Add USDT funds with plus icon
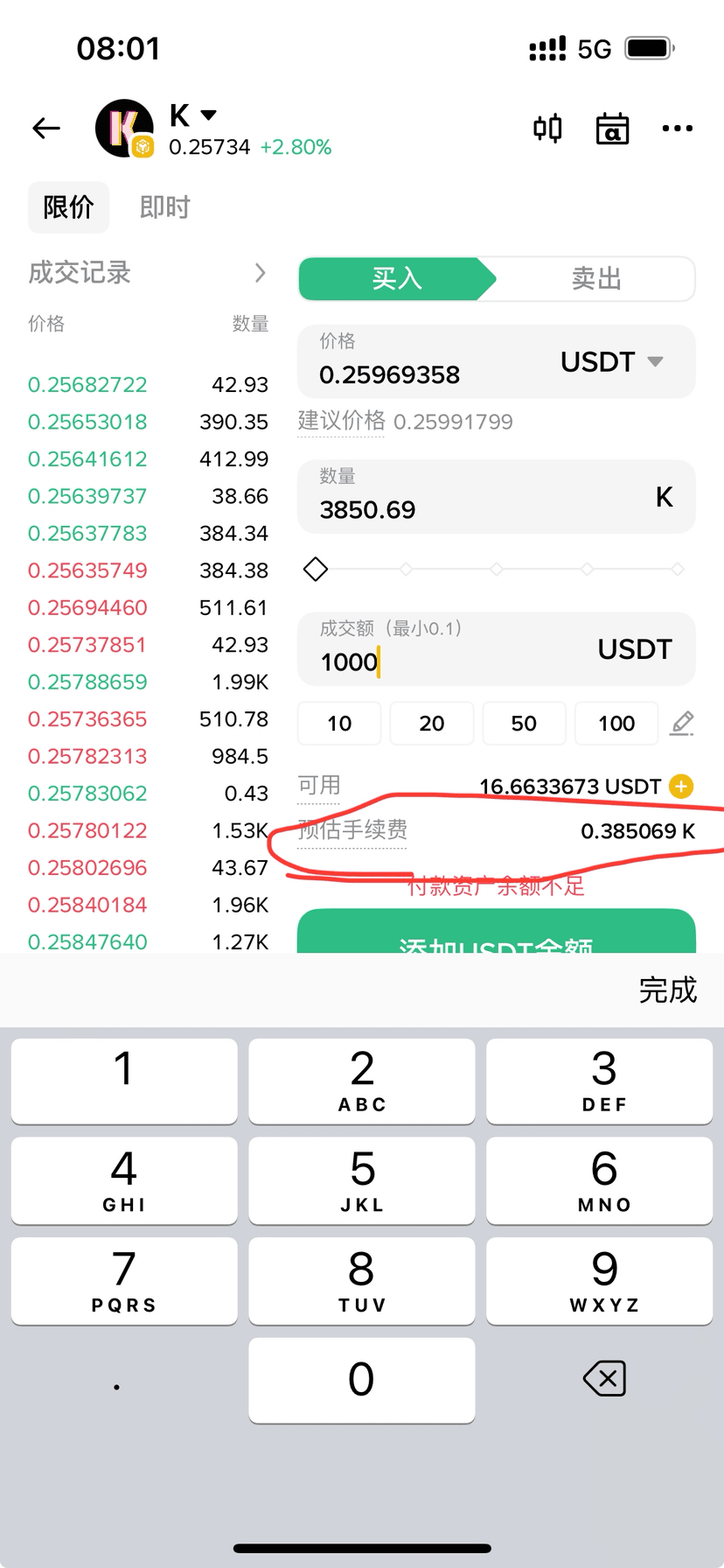This screenshot has width=724, height=1568. (681, 786)
